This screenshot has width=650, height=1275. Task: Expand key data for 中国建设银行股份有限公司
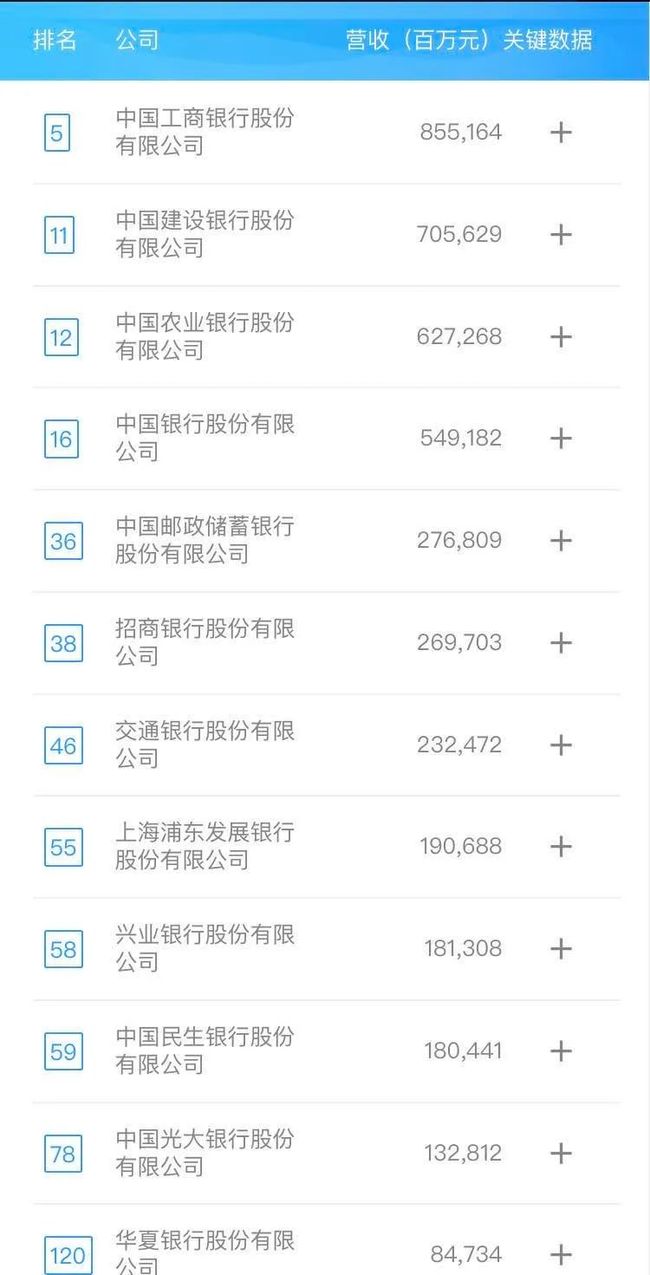pos(561,234)
